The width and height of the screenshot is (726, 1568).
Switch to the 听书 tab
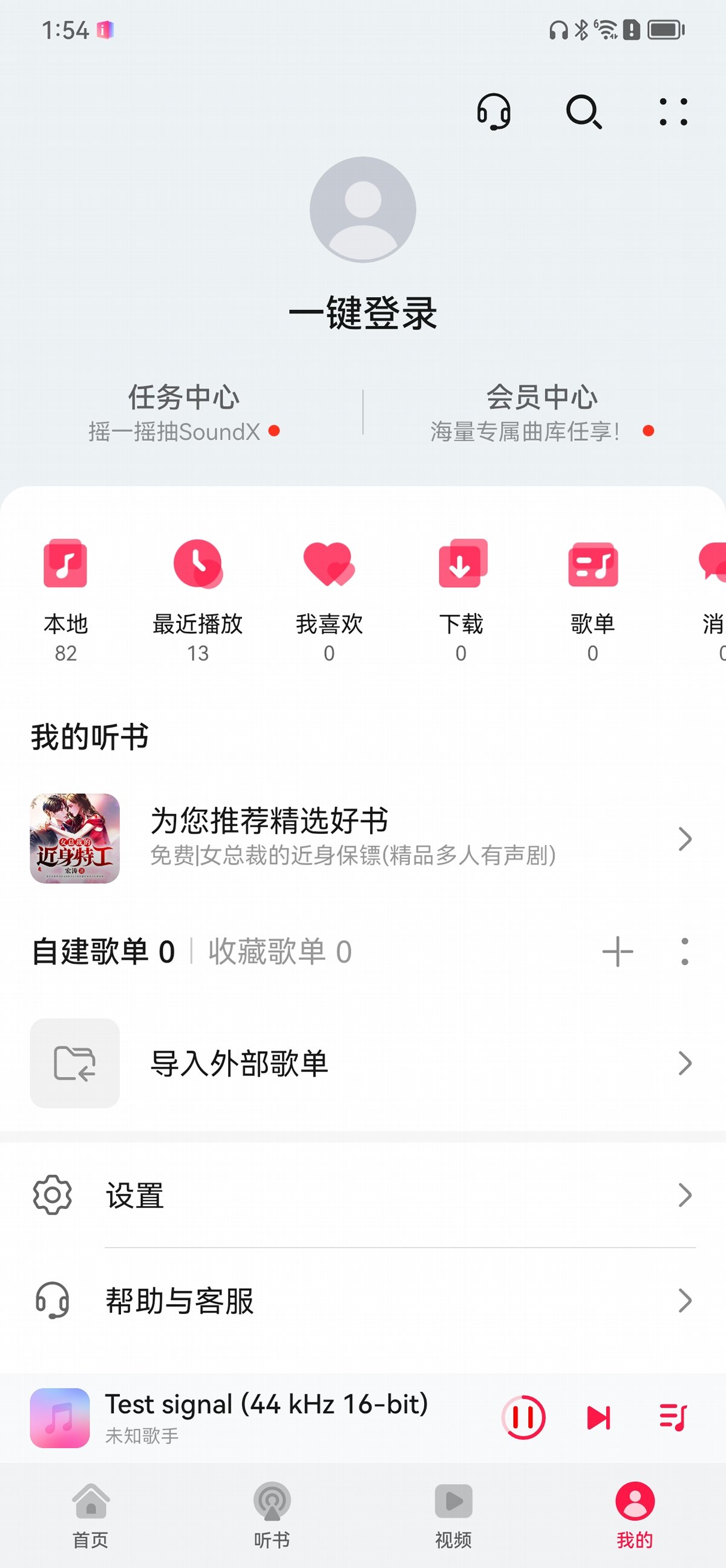(272, 1516)
